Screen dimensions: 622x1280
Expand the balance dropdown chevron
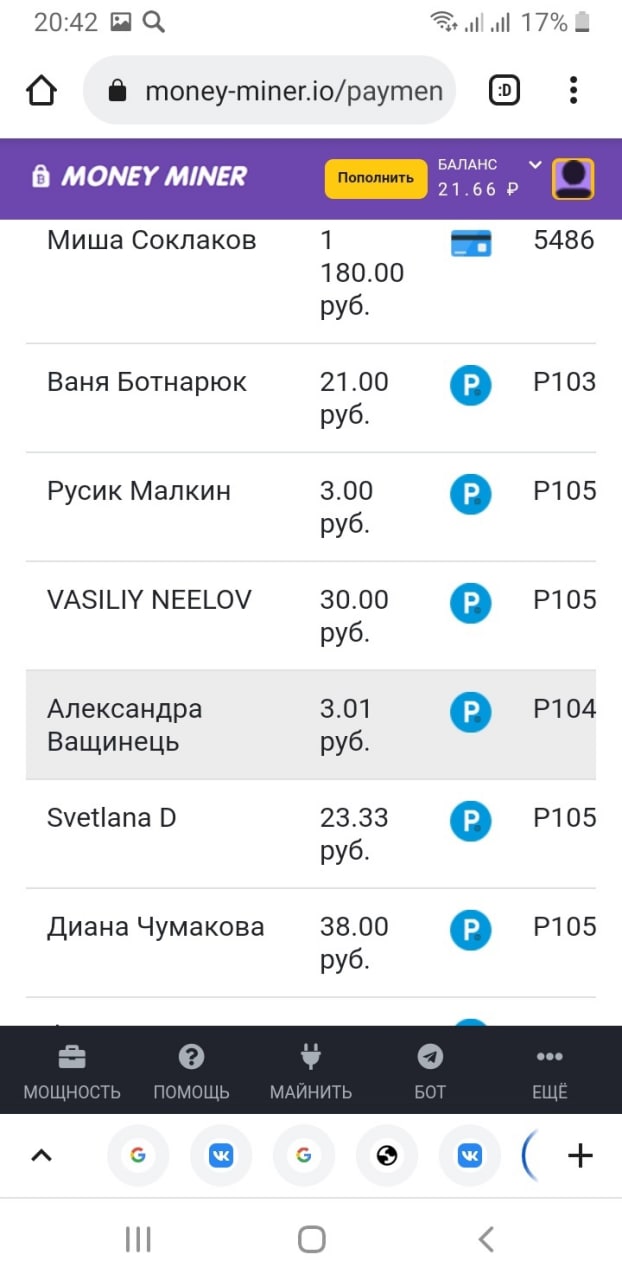click(x=535, y=165)
